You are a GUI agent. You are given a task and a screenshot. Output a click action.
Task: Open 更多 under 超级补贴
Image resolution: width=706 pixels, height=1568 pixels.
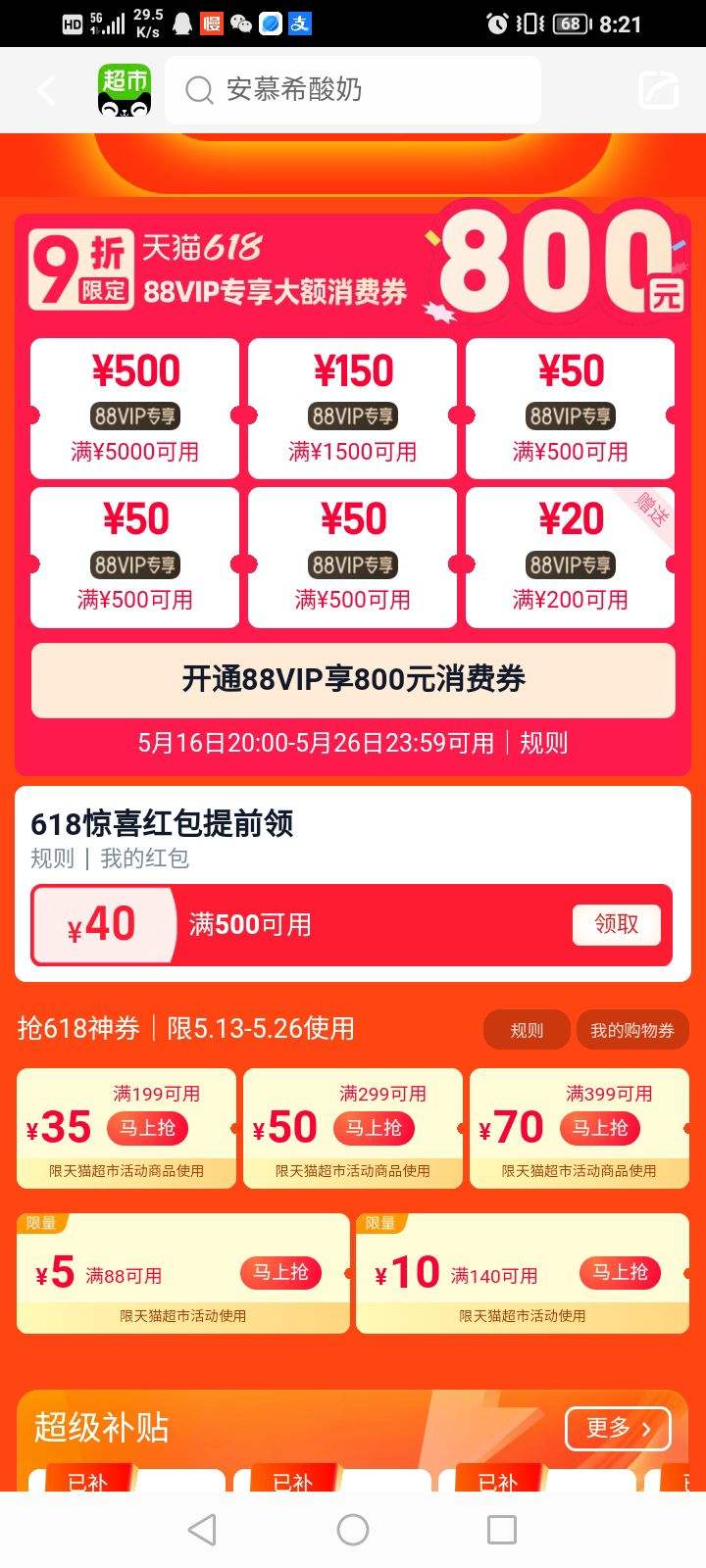click(618, 1429)
